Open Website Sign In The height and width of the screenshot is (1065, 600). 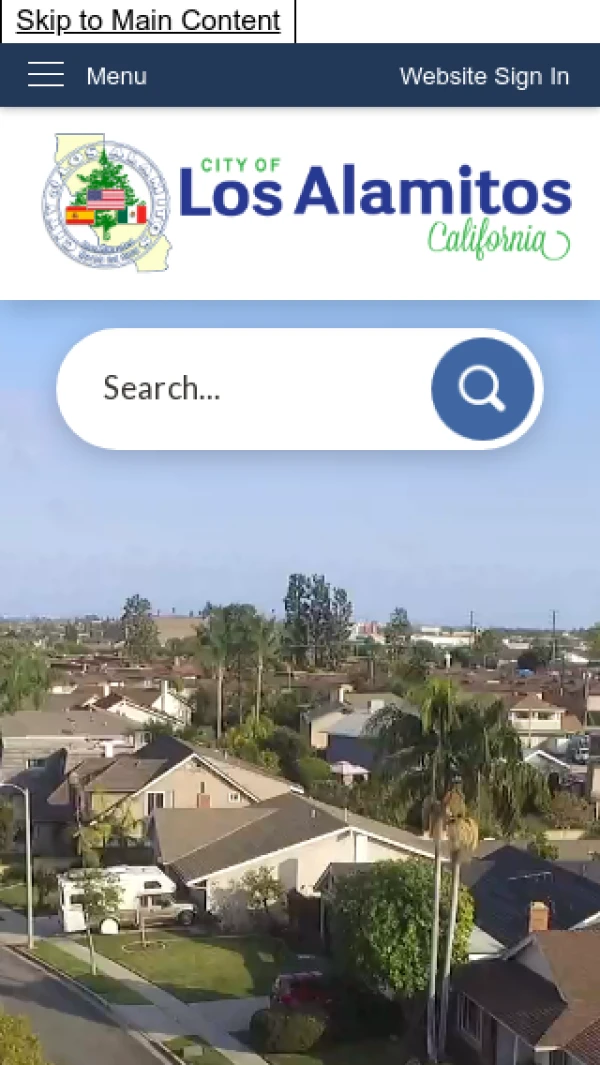pos(484,76)
